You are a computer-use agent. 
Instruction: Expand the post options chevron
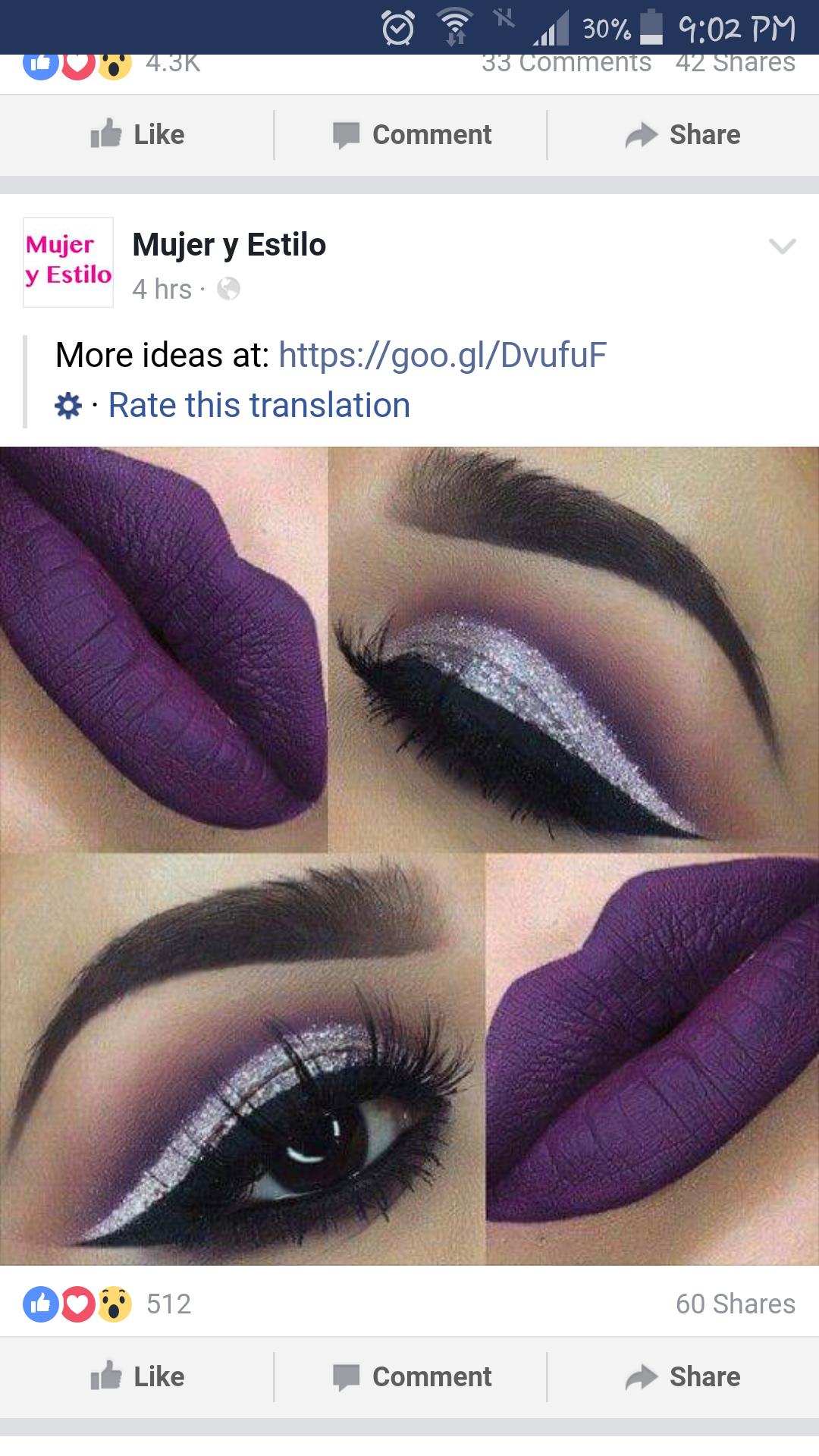point(782,246)
